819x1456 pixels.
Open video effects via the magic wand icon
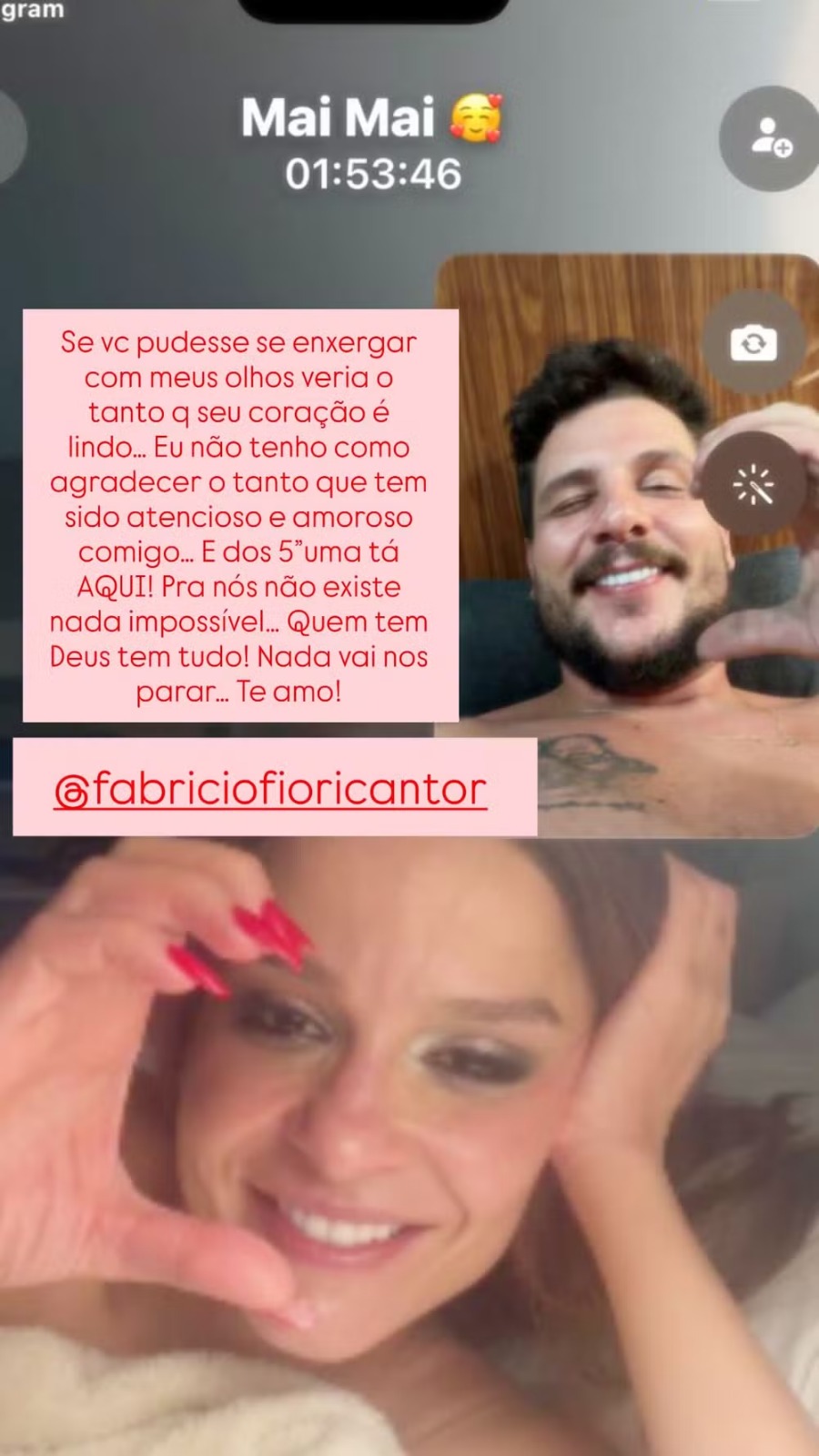tap(752, 485)
